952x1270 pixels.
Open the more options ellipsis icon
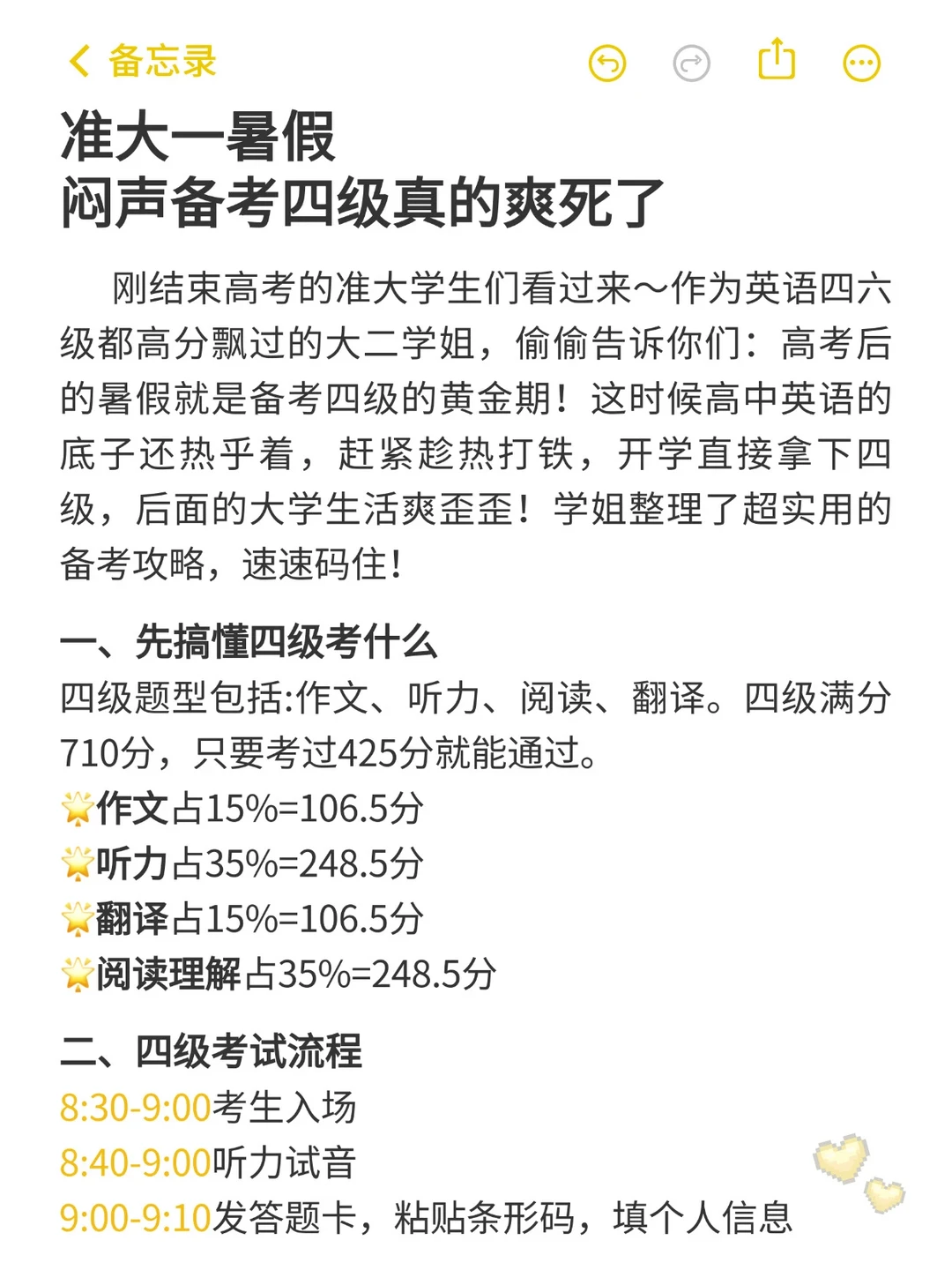(859, 63)
